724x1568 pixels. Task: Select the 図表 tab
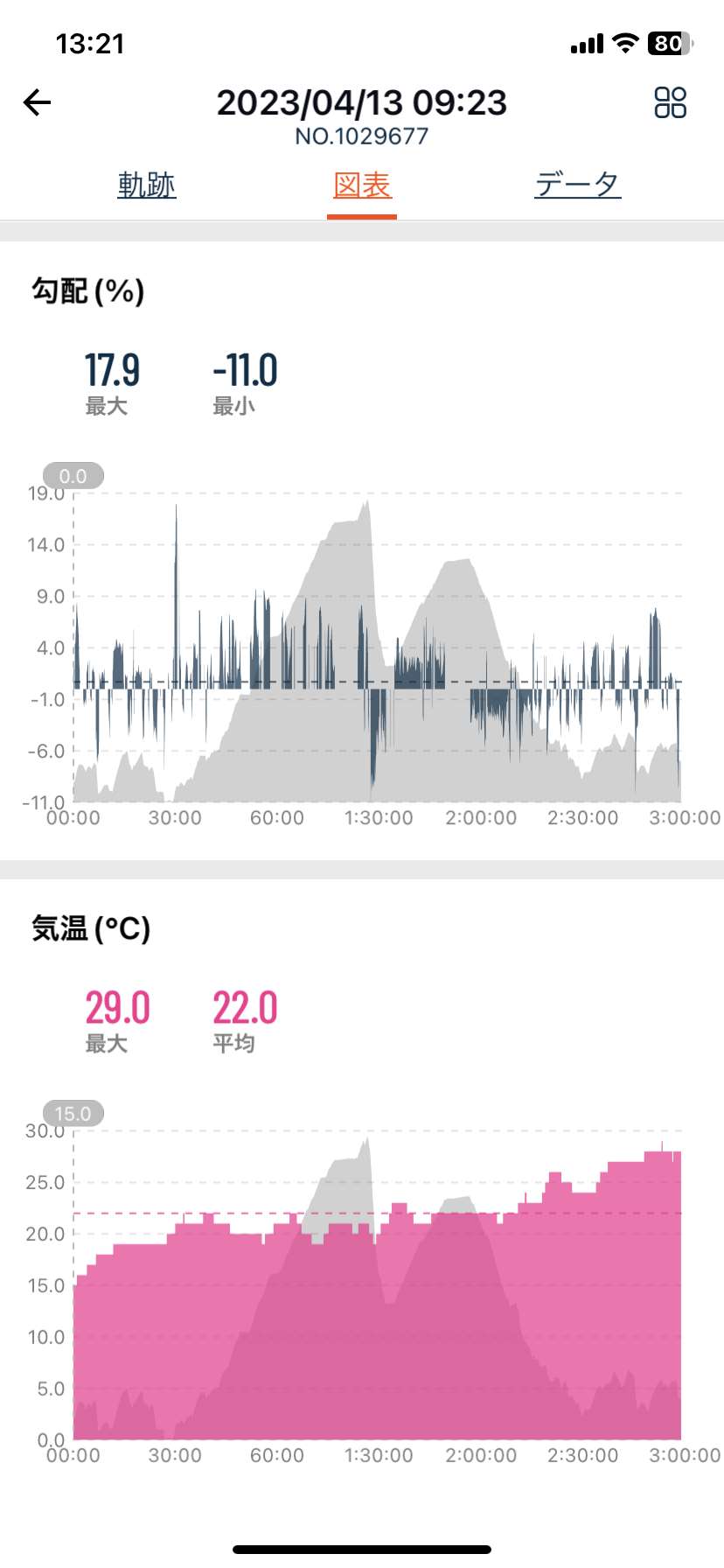362,185
